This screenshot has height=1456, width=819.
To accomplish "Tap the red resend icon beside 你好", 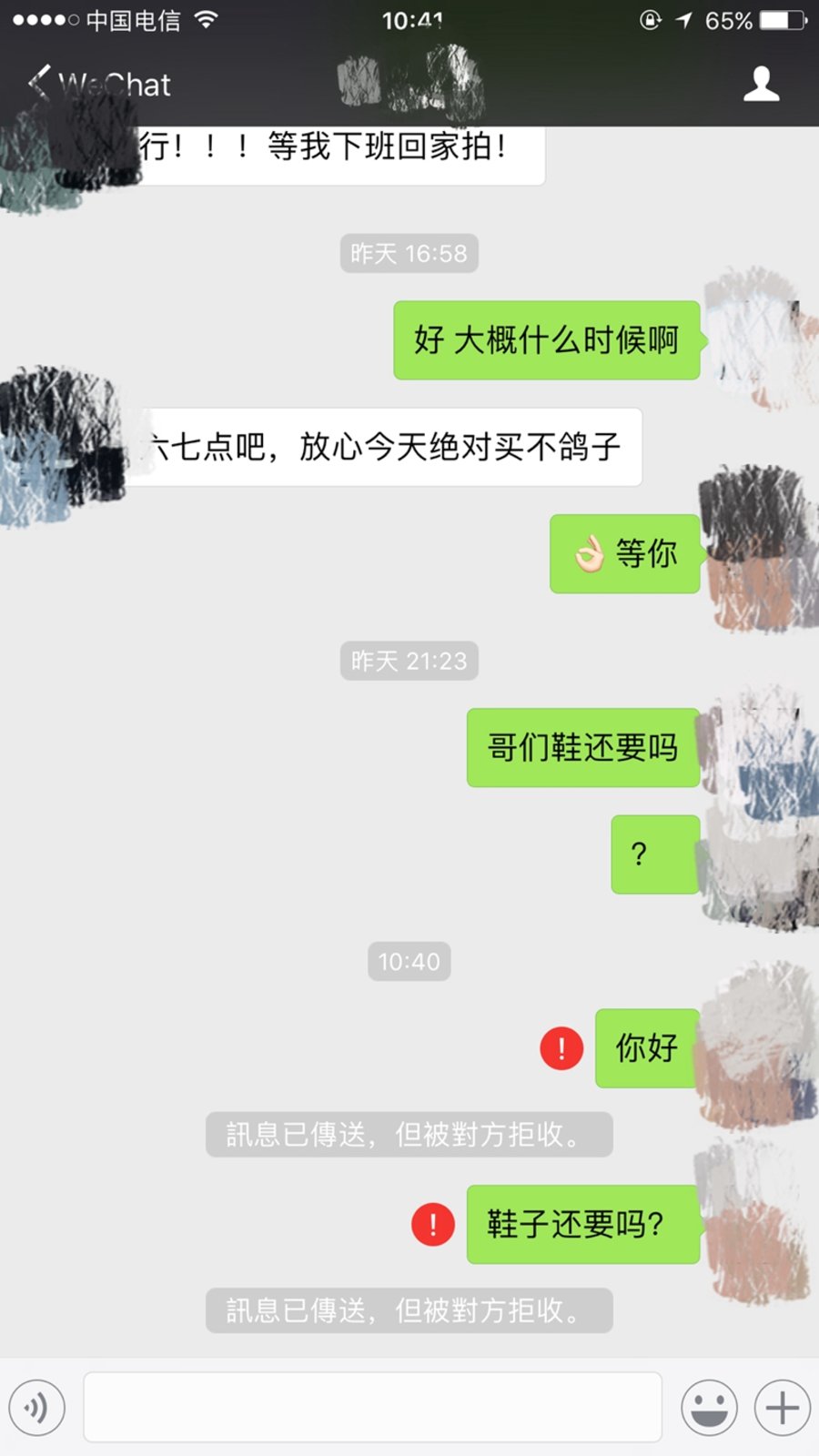I will [x=561, y=1048].
